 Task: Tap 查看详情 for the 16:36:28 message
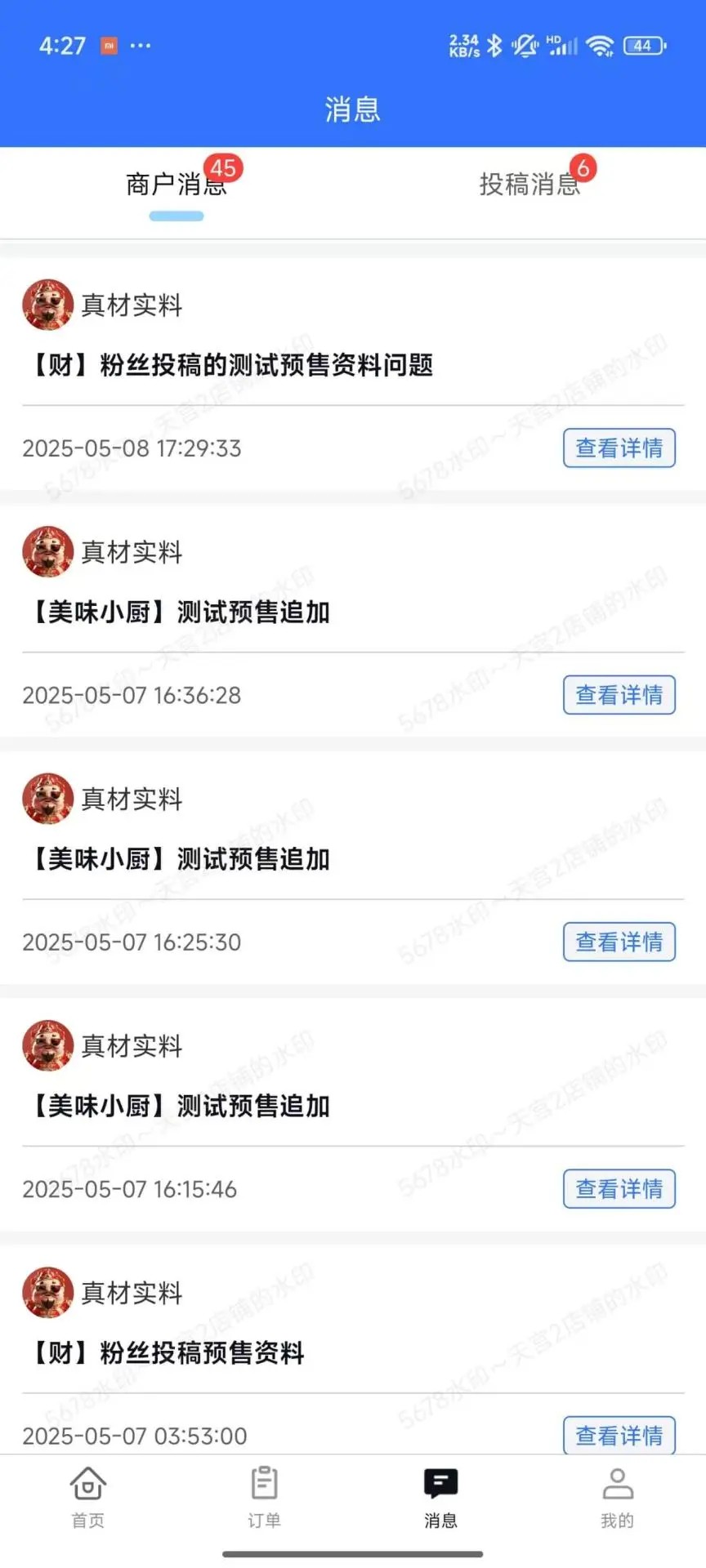tap(619, 695)
